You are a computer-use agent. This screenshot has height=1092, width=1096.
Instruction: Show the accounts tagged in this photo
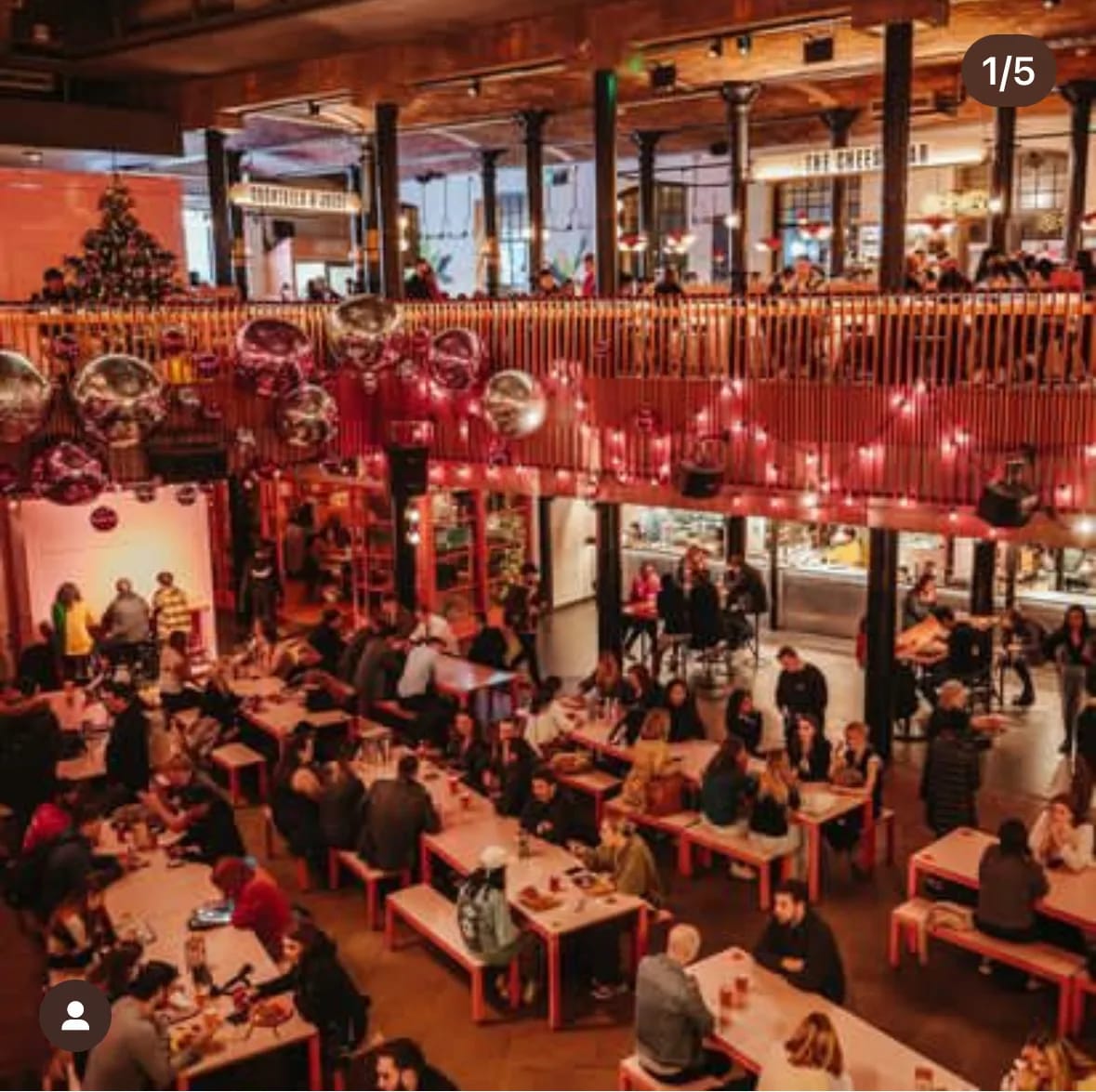pyautogui.click(x=75, y=1016)
